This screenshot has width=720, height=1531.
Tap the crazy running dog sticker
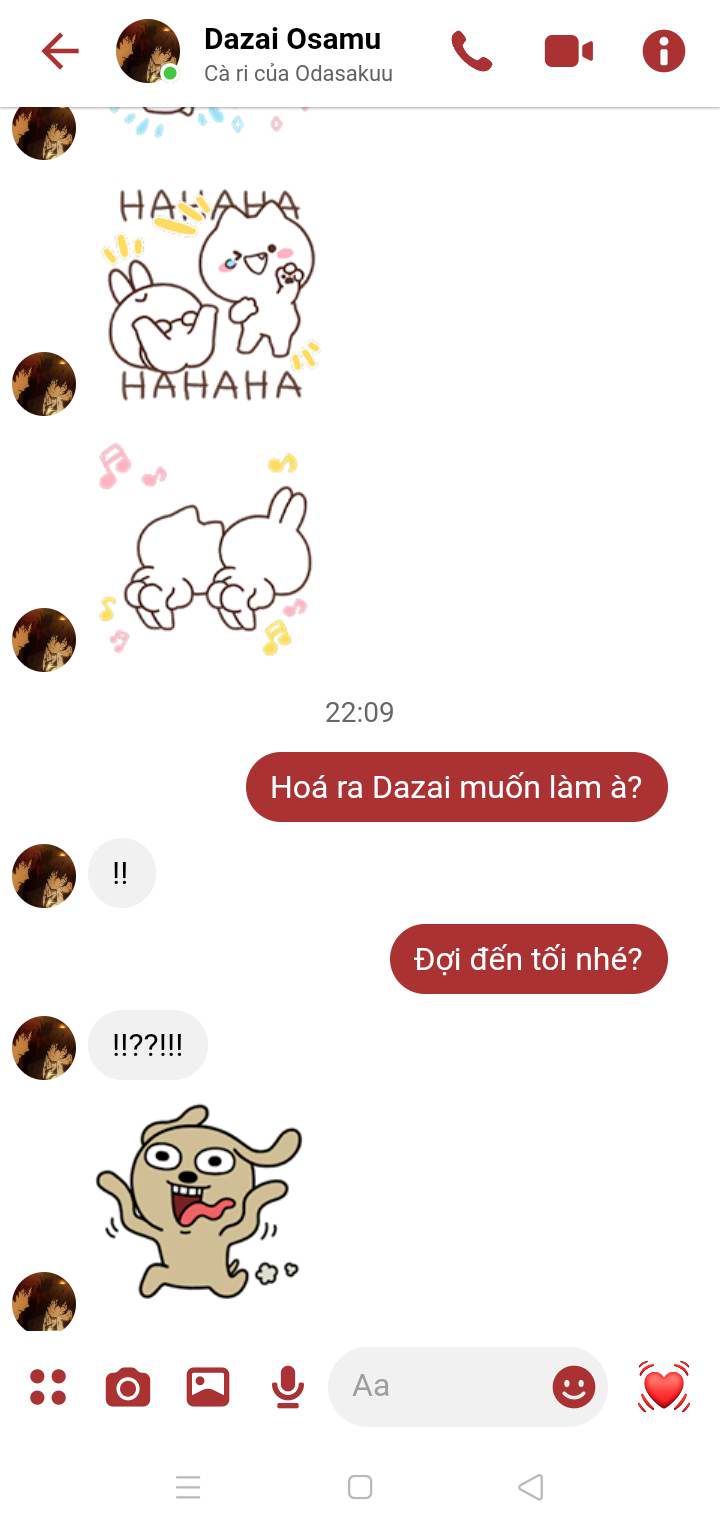[200, 1202]
